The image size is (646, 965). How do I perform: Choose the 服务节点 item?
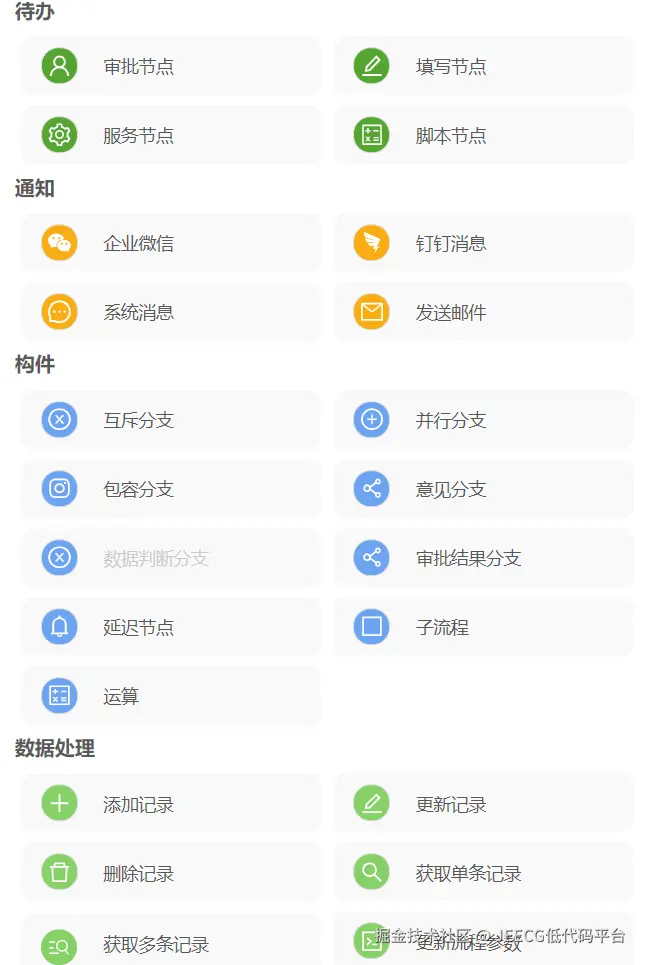pyautogui.click(x=170, y=135)
